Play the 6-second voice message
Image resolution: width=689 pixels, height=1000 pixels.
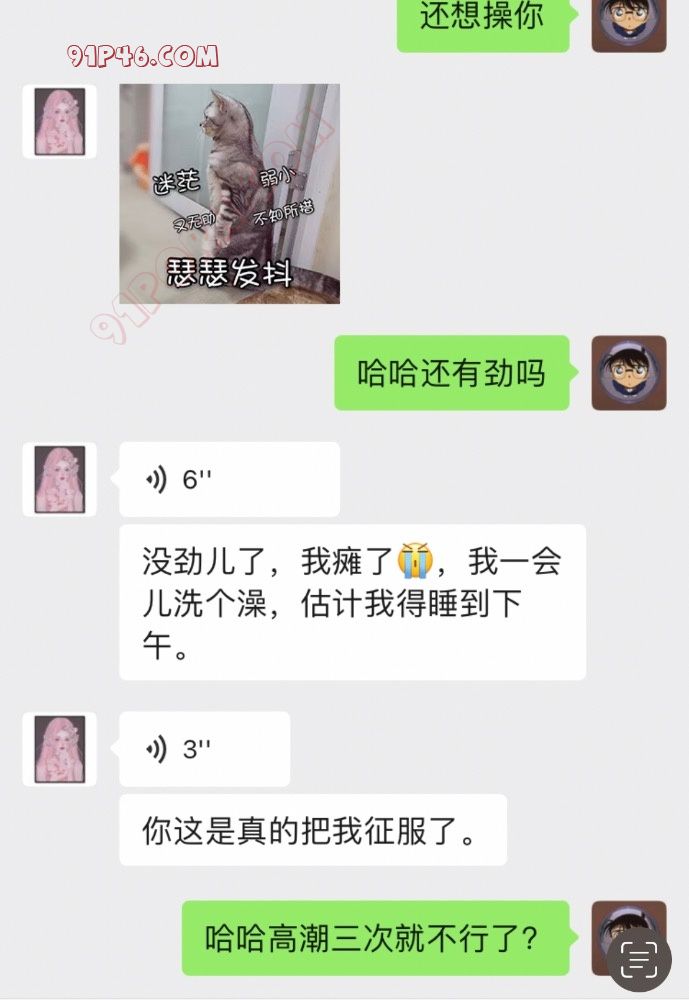(228, 480)
